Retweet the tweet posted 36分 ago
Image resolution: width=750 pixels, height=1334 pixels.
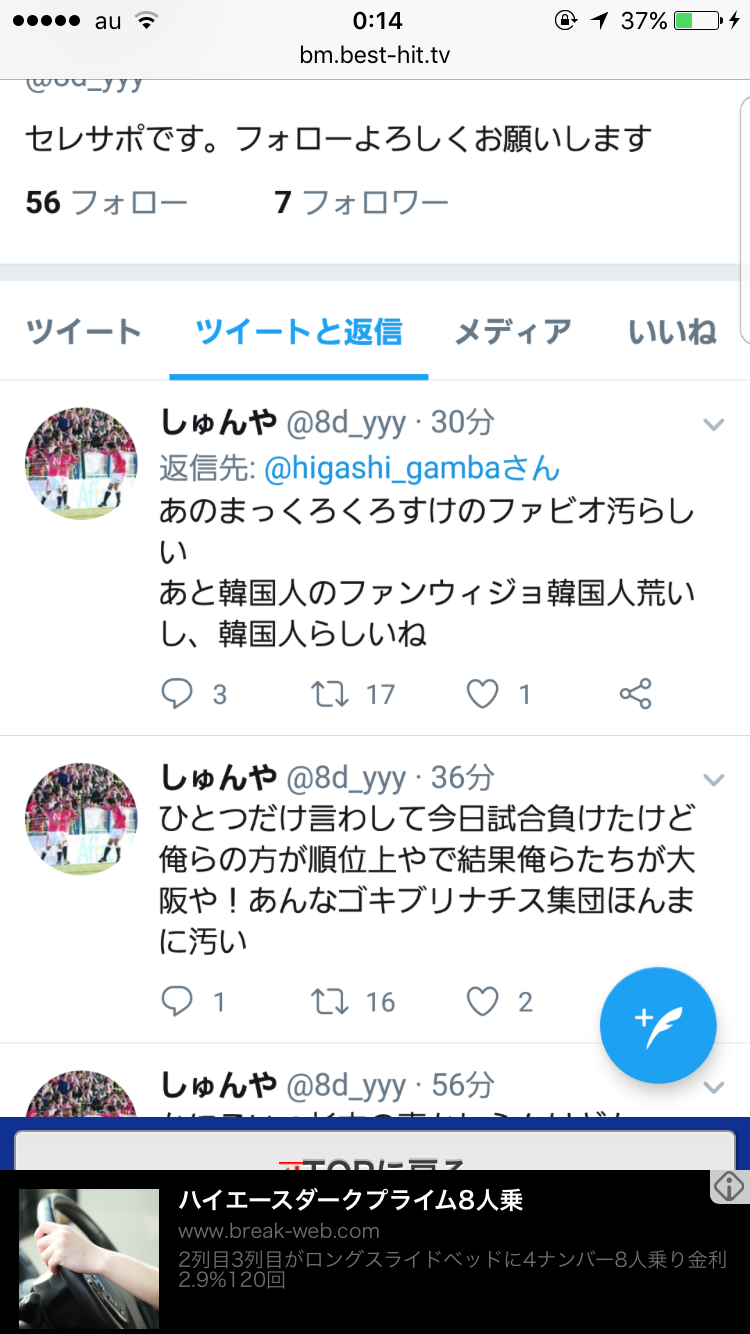coord(330,1001)
